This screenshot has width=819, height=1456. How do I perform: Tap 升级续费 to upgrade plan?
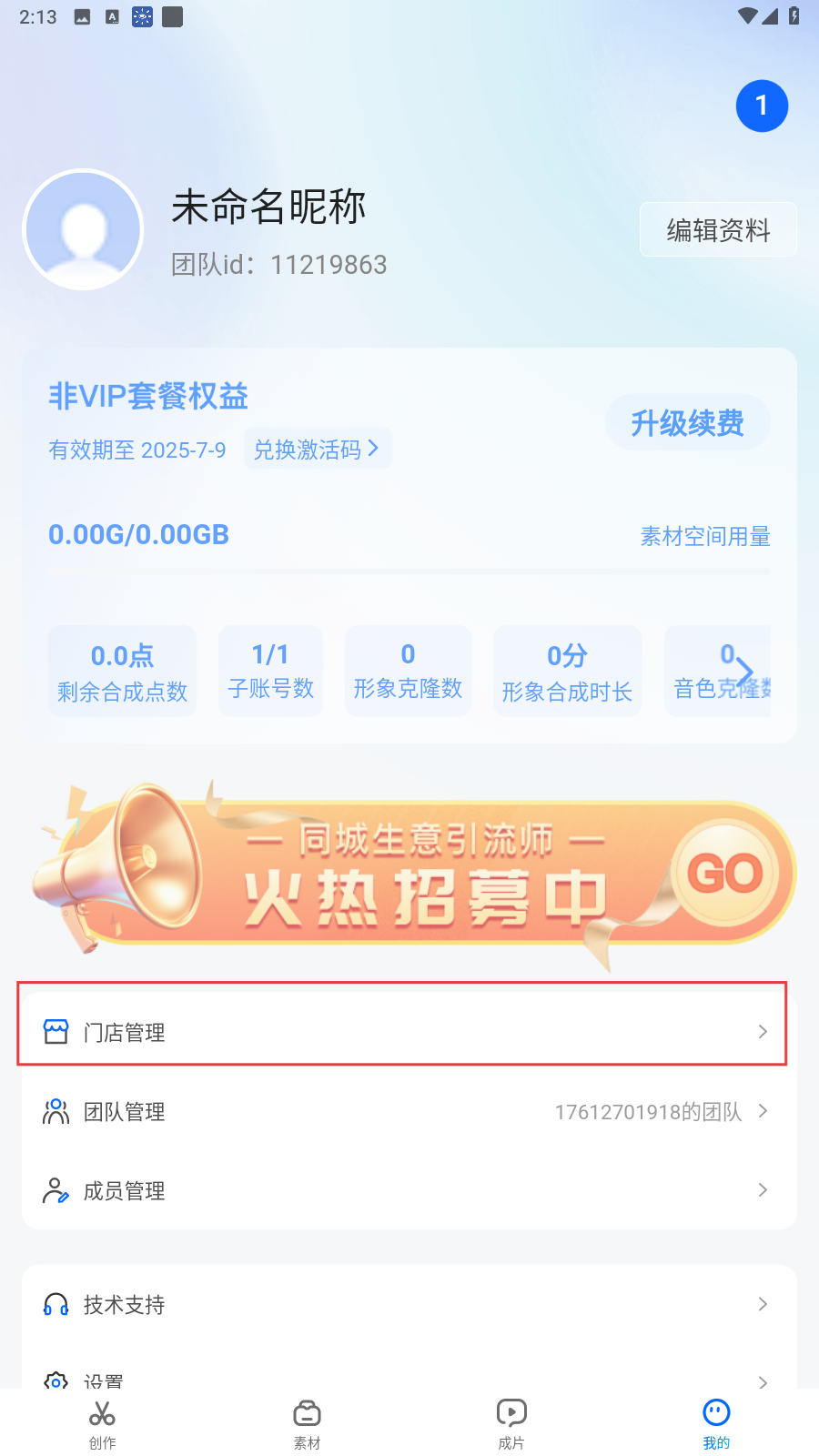tap(687, 423)
